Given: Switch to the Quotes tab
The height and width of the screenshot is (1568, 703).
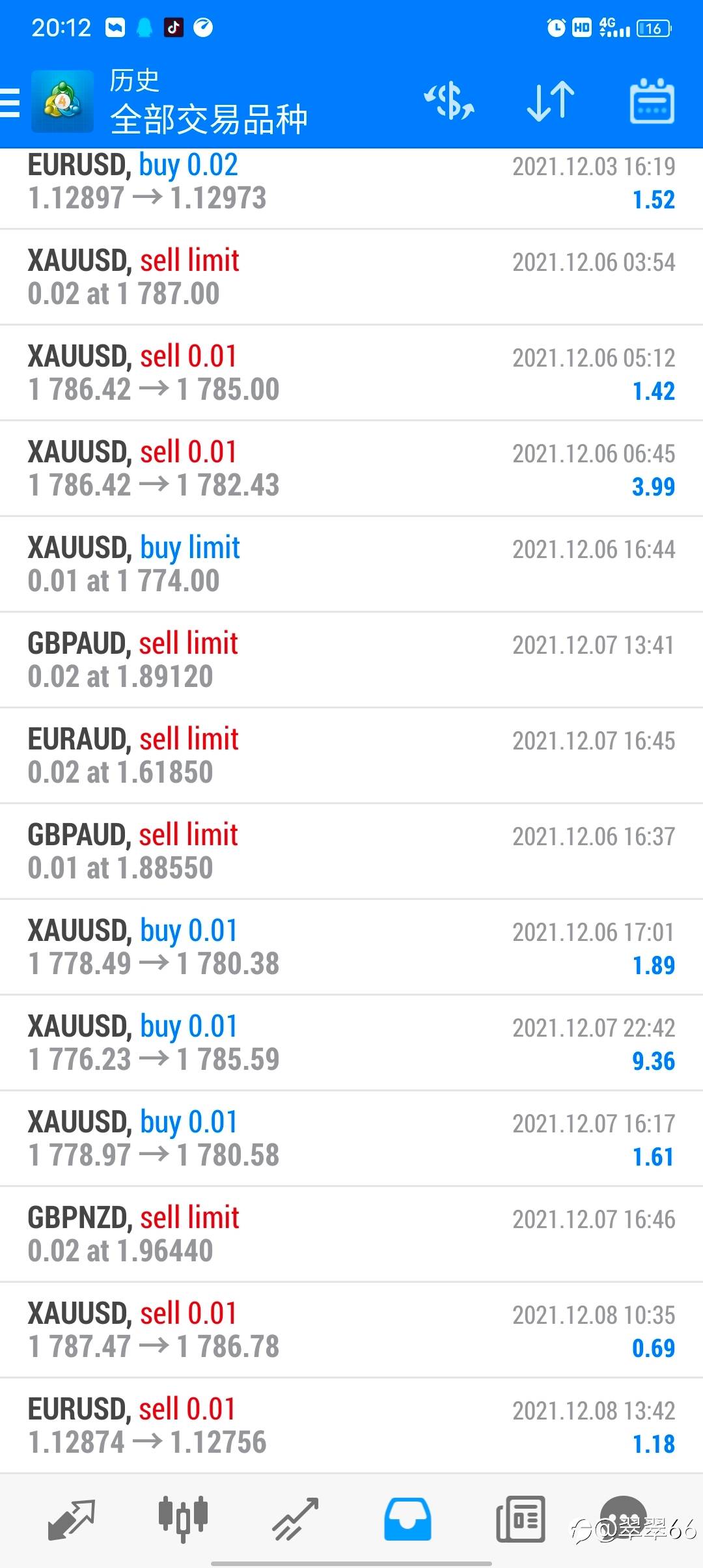Looking at the screenshot, I should [72, 1520].
